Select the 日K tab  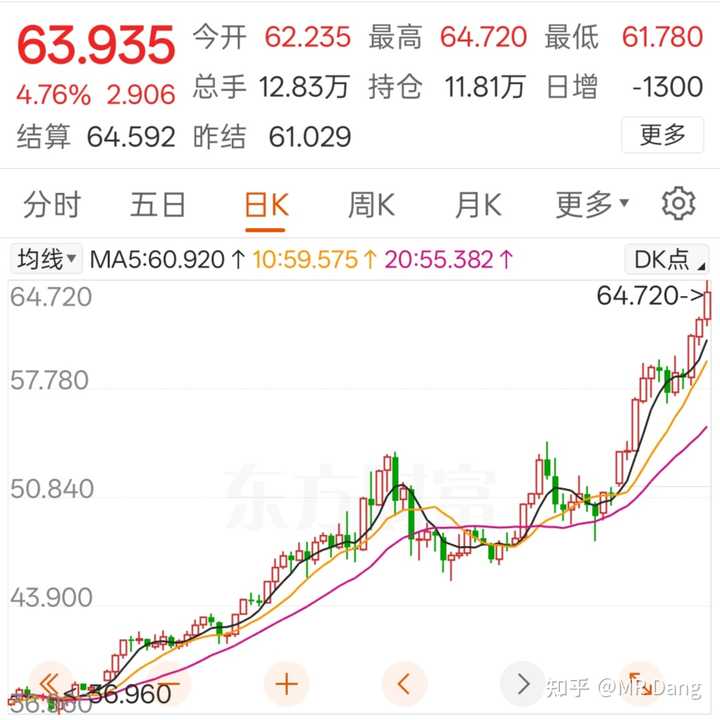pos(266,205)
